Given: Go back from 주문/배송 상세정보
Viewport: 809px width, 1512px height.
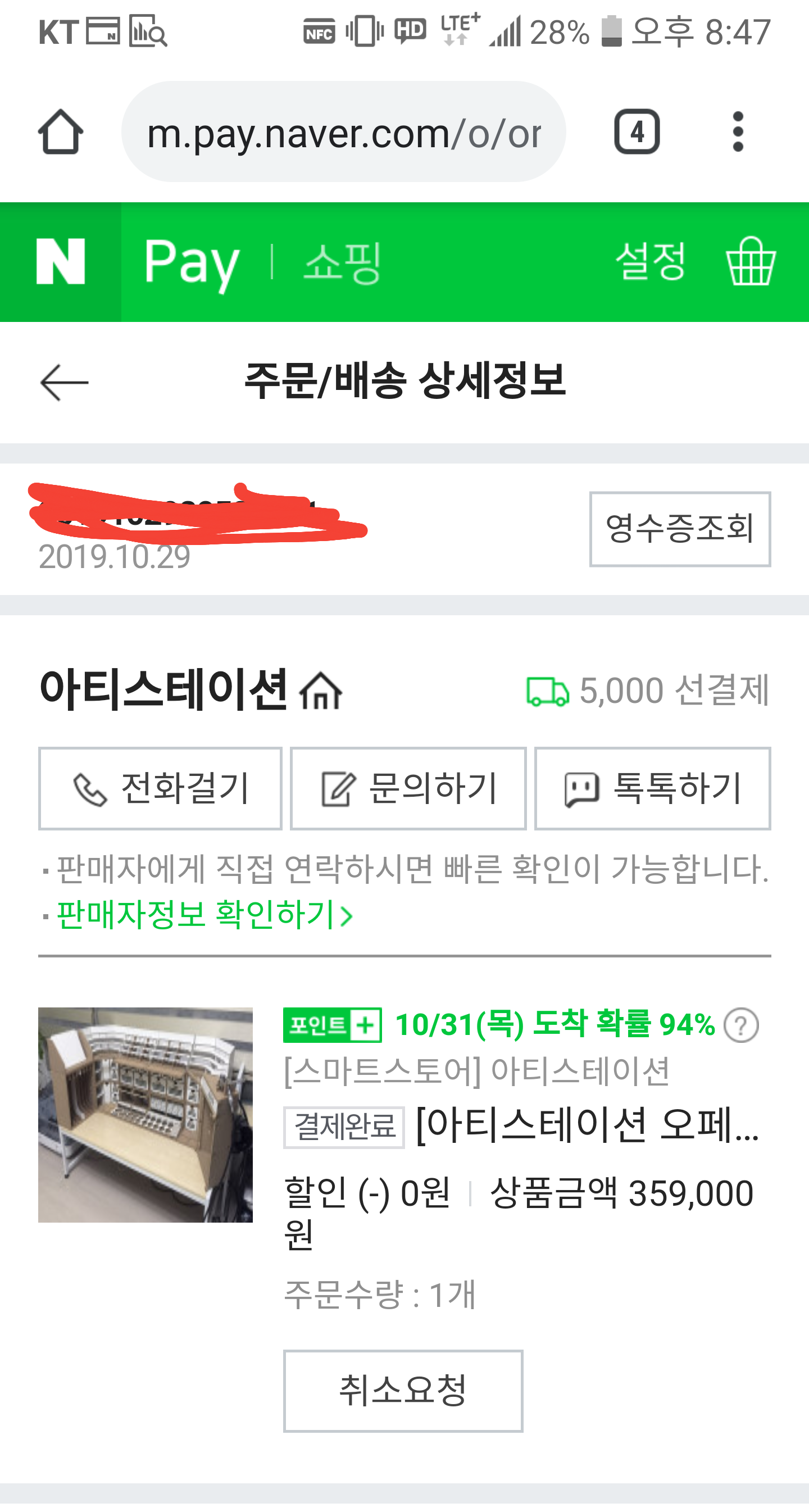Looking at the screenshot, I should [x=64, y=382].
